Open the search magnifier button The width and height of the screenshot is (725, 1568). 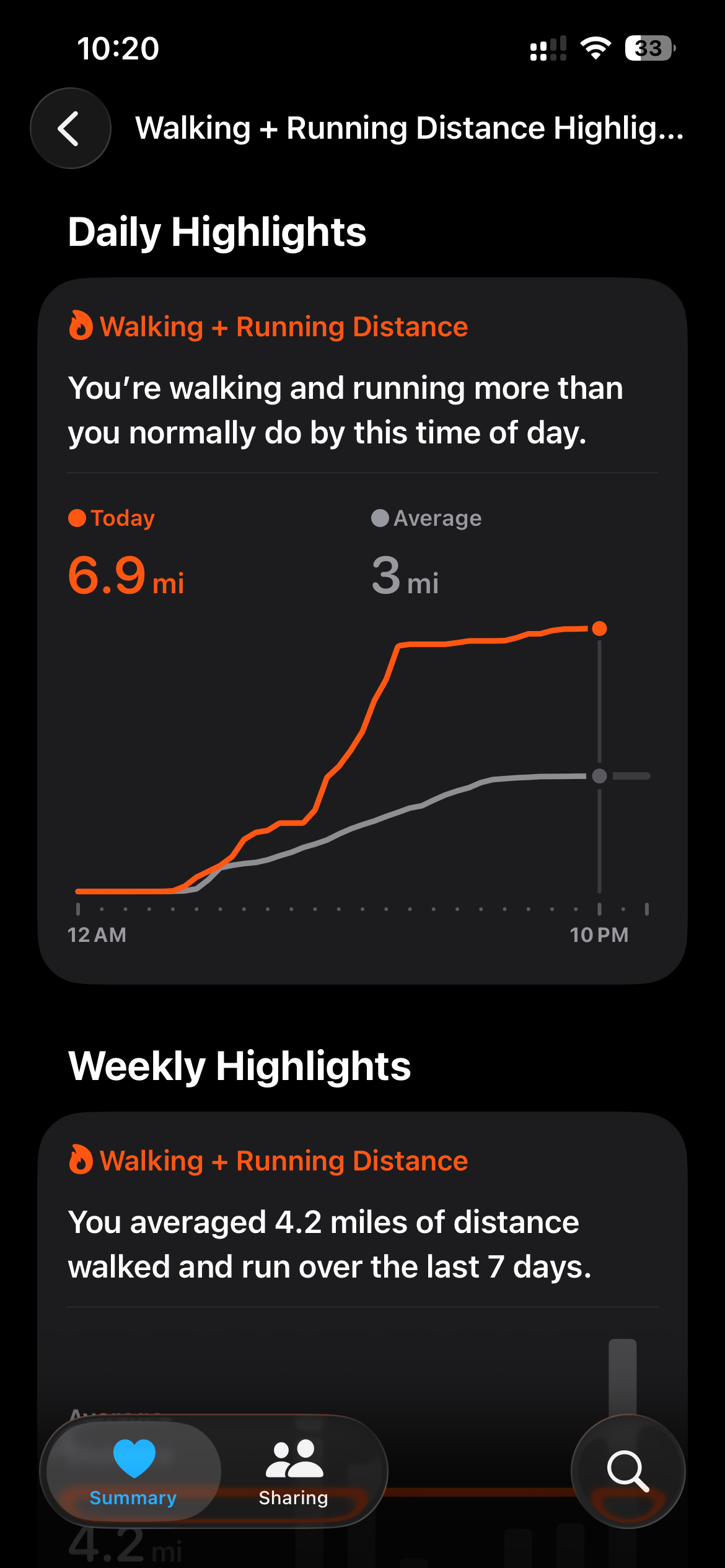628,1471
